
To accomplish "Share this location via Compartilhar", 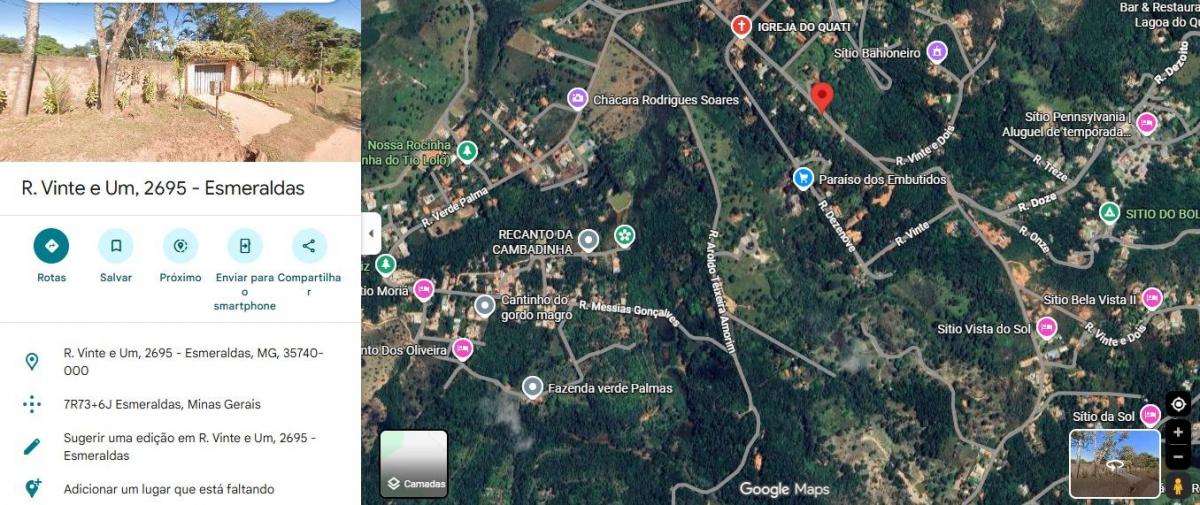I will point(309,246).
